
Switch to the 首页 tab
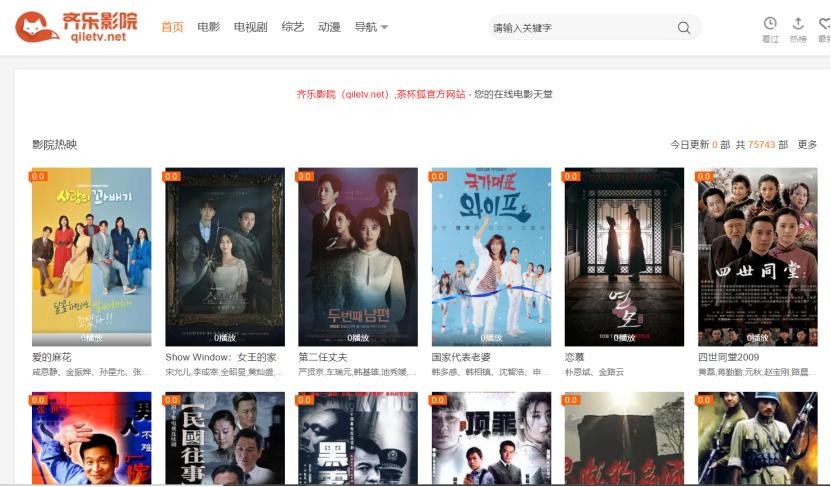tap(172, 27)
